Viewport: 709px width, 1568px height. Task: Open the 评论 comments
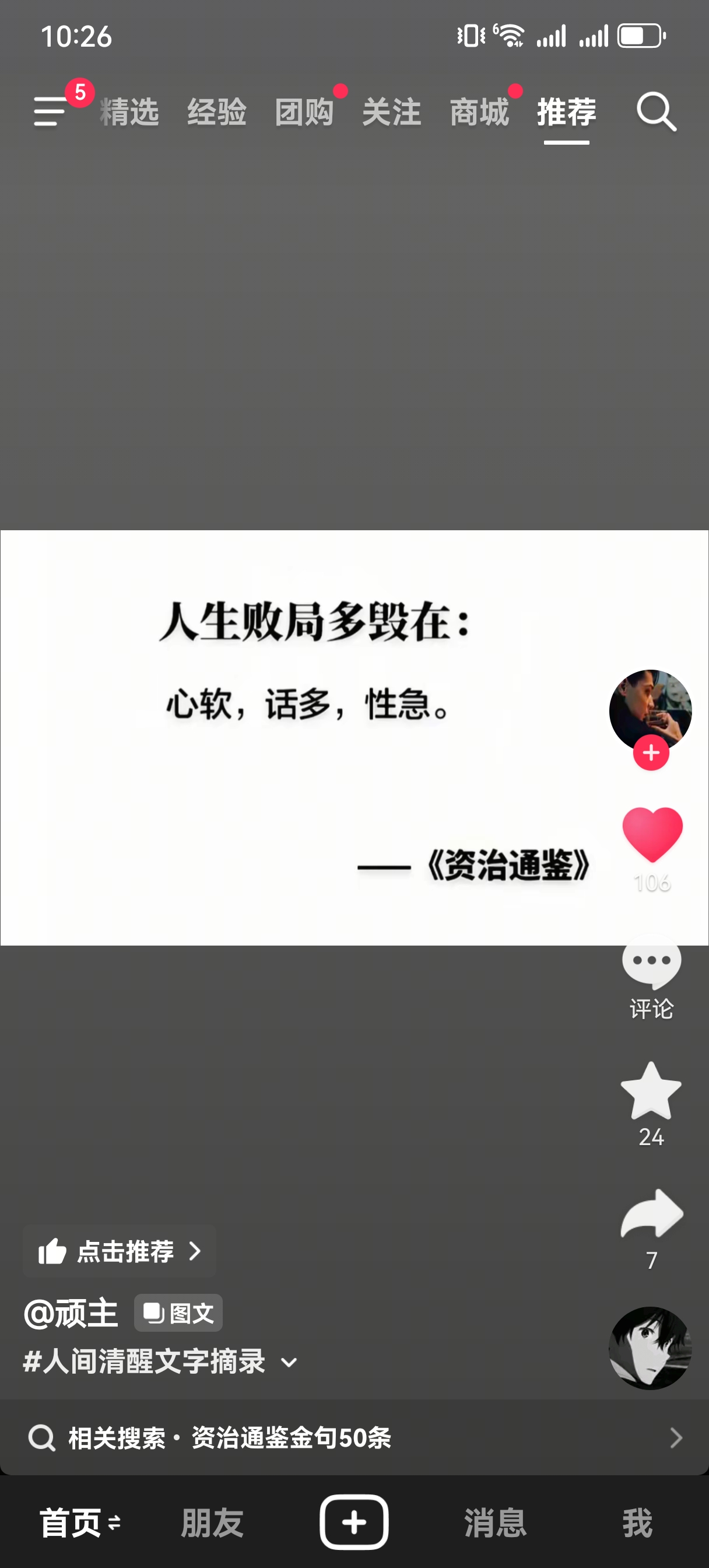pos(651,977)
